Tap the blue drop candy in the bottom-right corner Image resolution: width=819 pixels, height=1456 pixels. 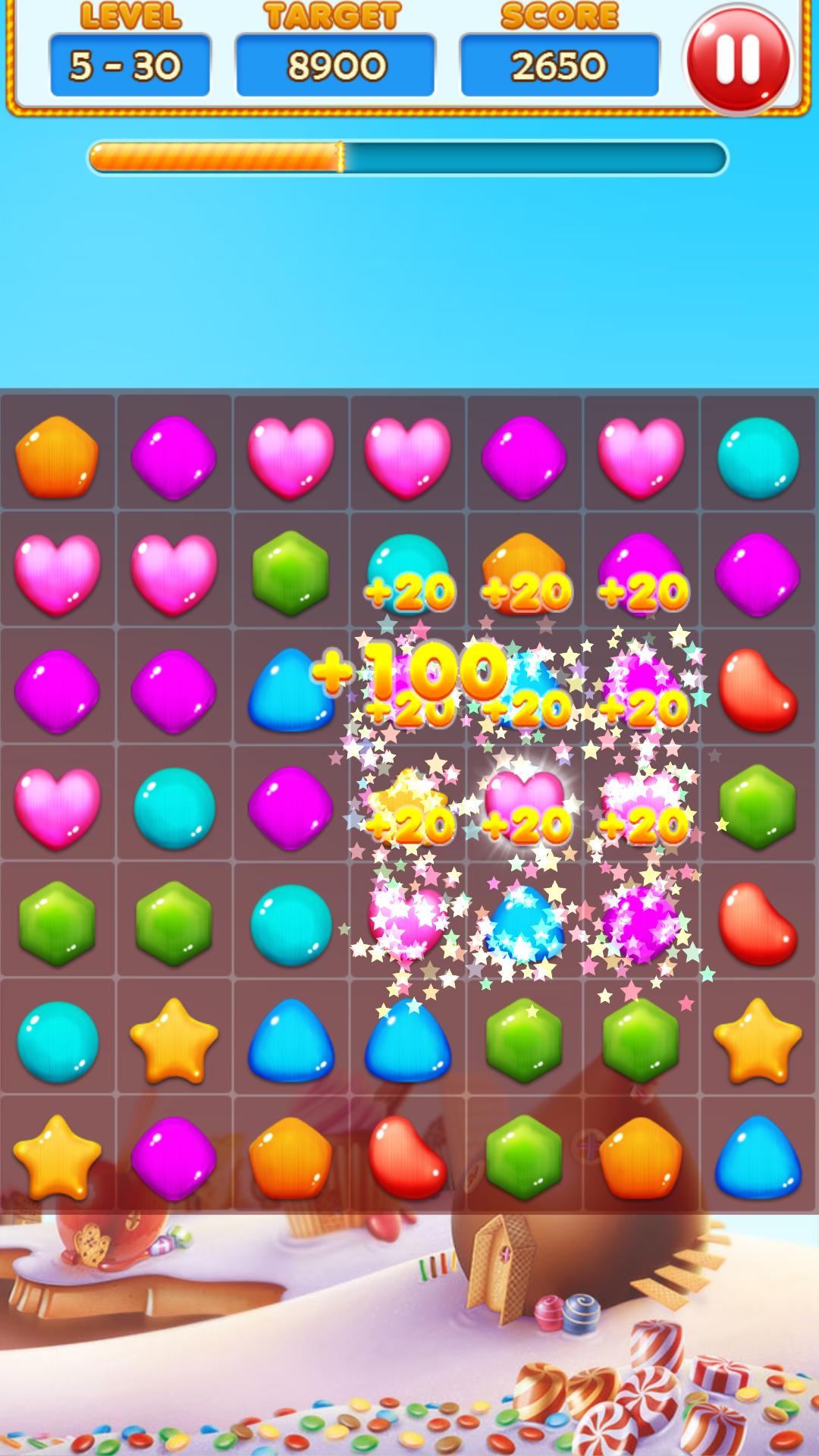point(758,1156)
